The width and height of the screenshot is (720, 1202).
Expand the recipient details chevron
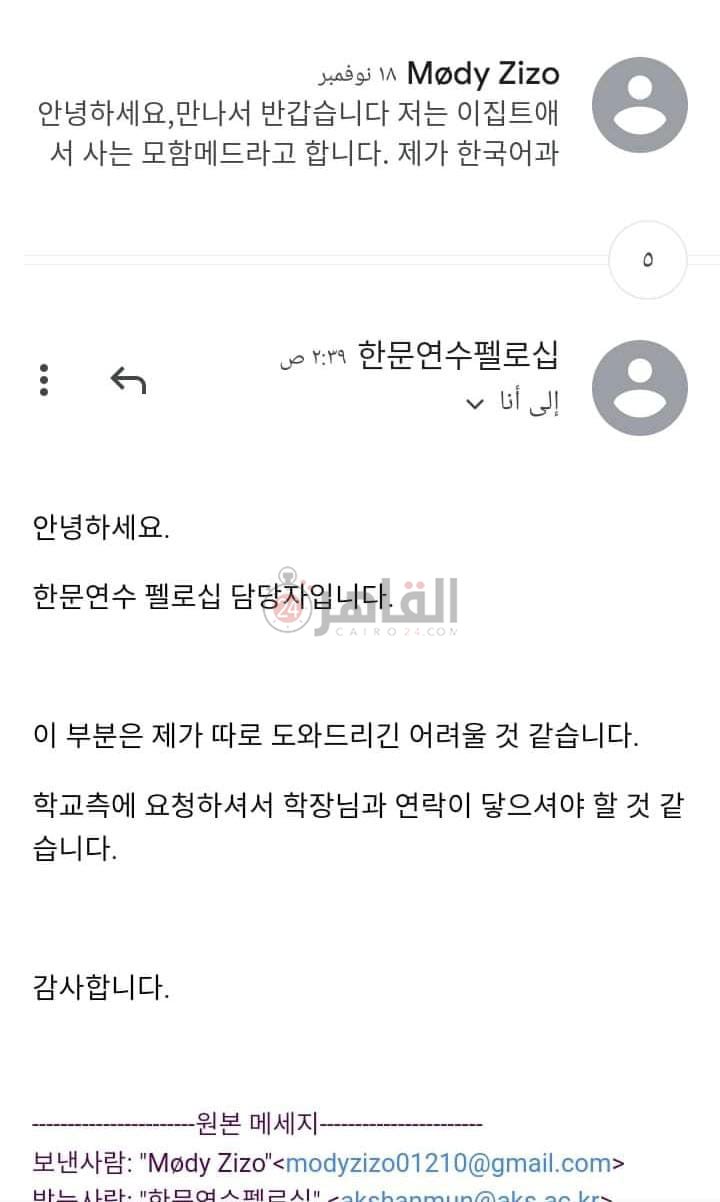pyautogui.click(x=475, y=404)
